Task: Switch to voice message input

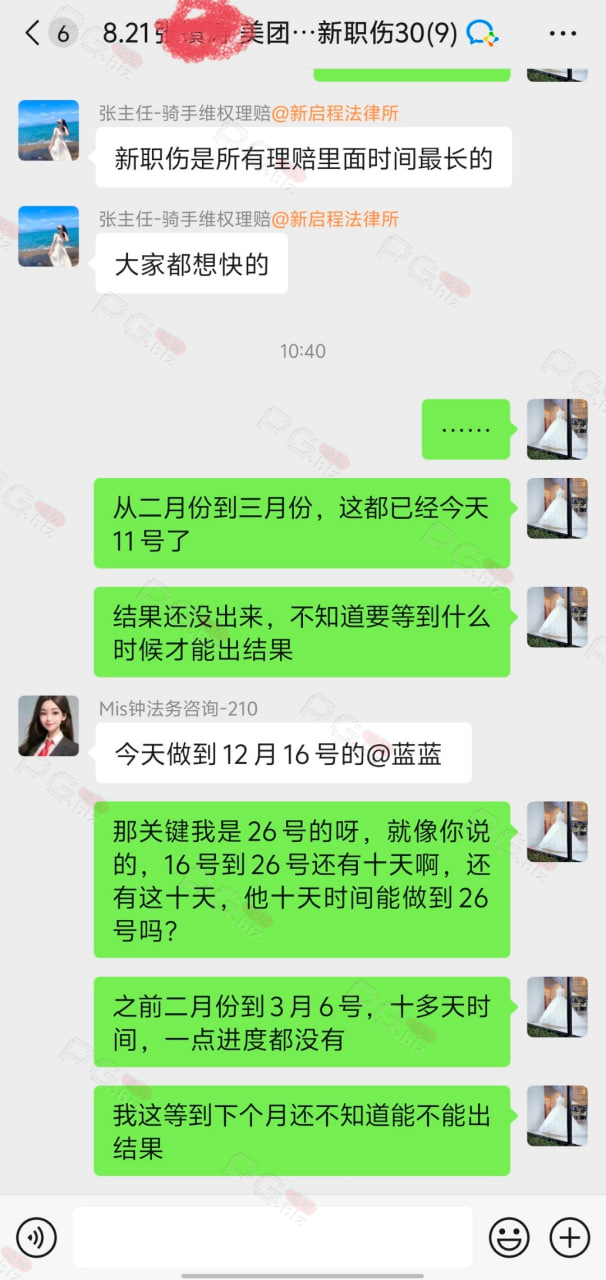Action: 37,1238
